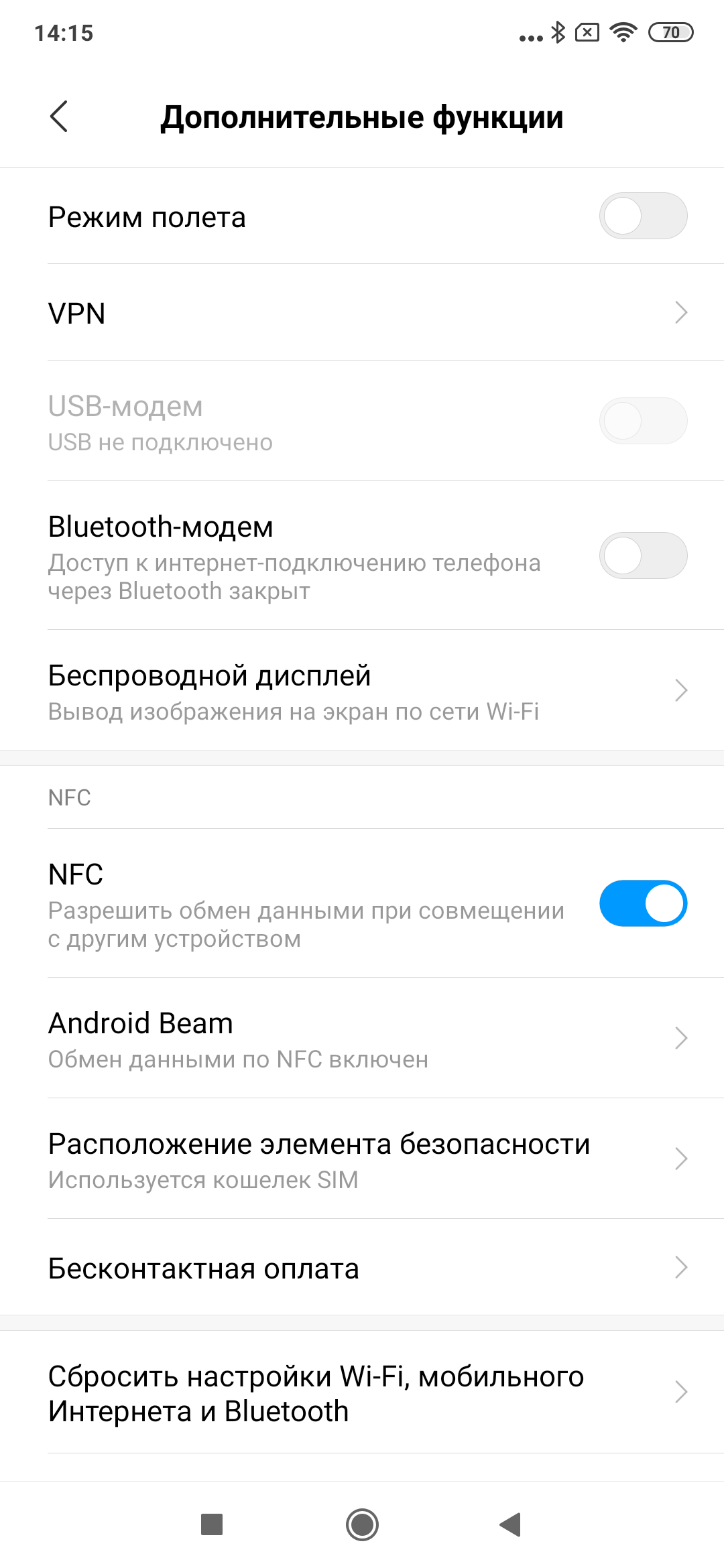The height and width of the screenshot is (1568, 724).
Task: Open Бесконтактная оплата
Action: point(362,1268)
